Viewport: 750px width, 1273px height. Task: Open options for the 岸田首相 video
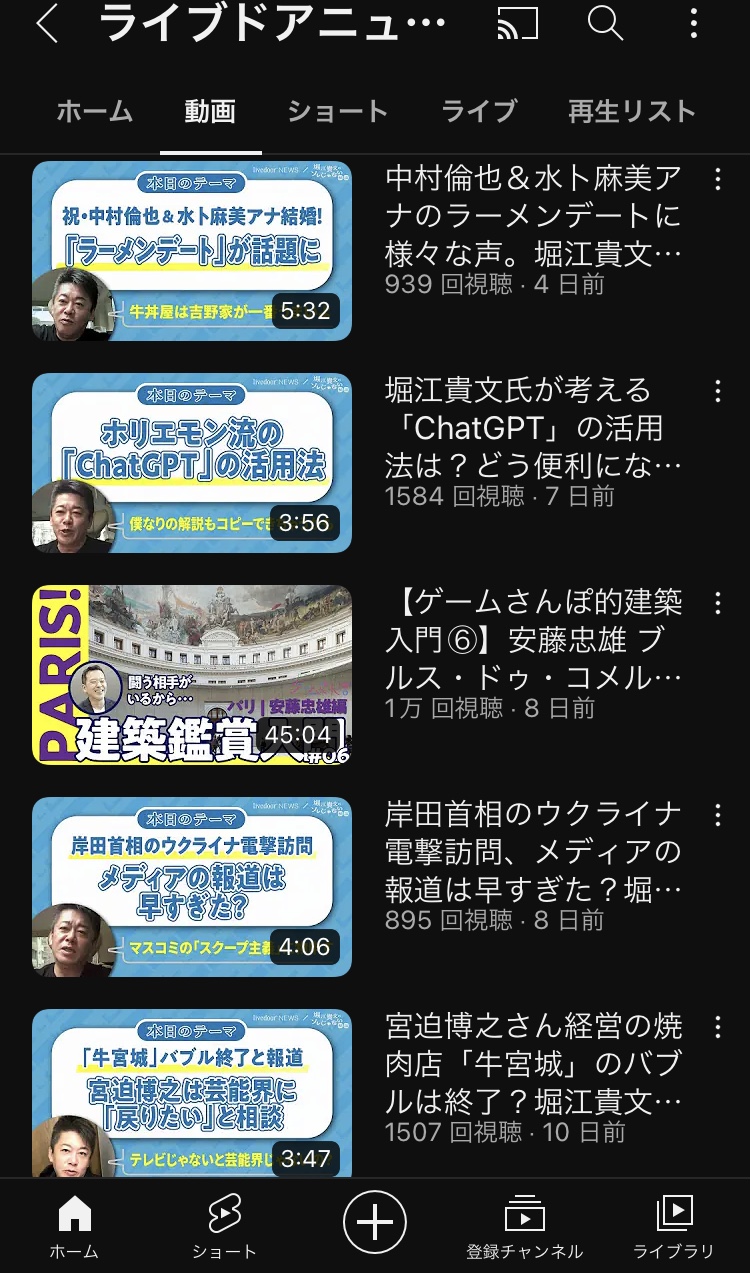[x=717, y=815]
